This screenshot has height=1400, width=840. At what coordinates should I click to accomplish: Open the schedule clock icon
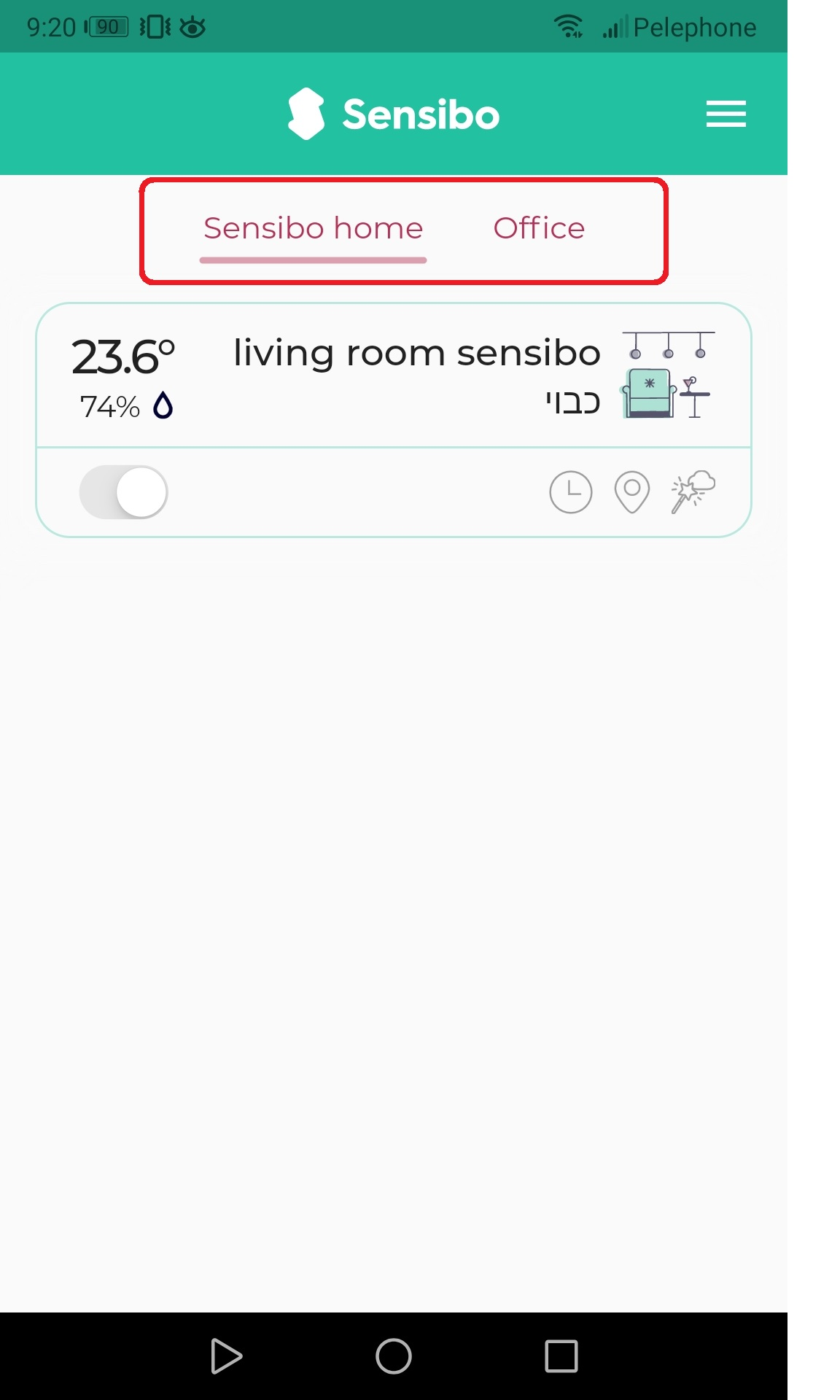click(x=570, y=492)
